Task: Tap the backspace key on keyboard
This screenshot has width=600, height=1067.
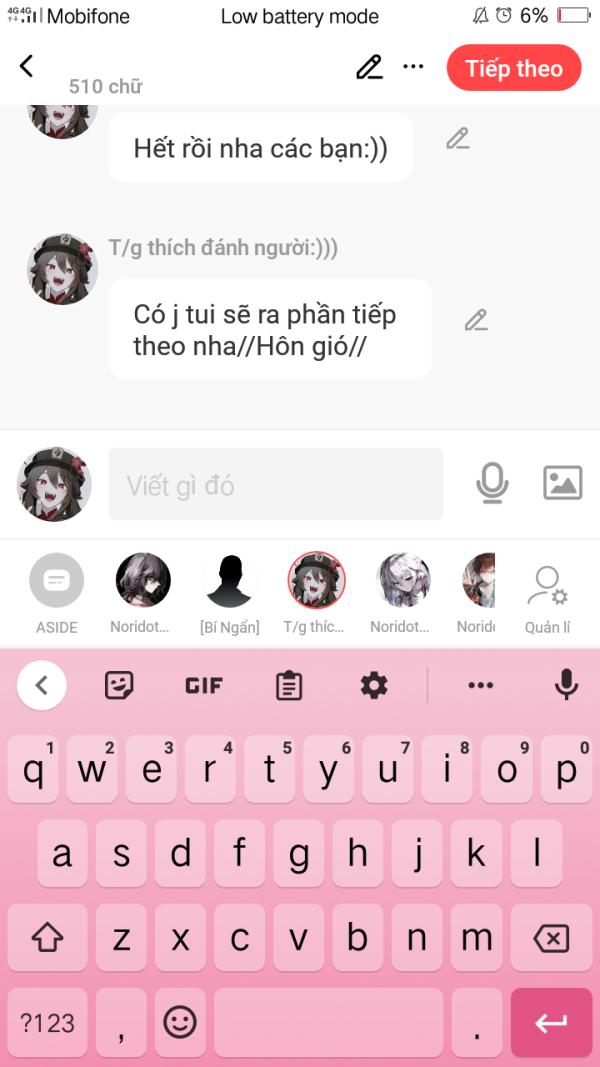Action: coord(551,939)
